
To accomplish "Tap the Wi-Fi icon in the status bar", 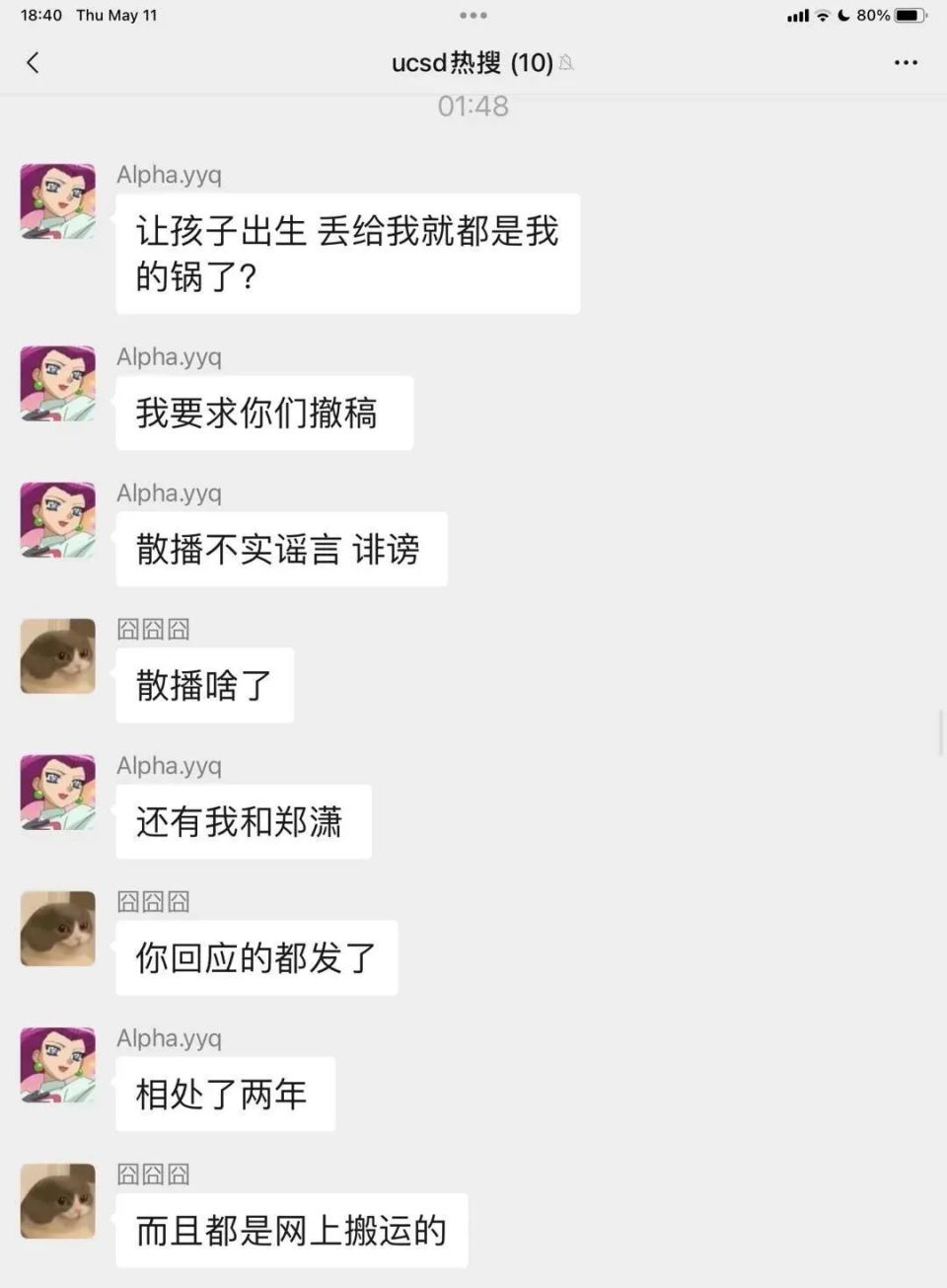I will (x=821, y=15).
